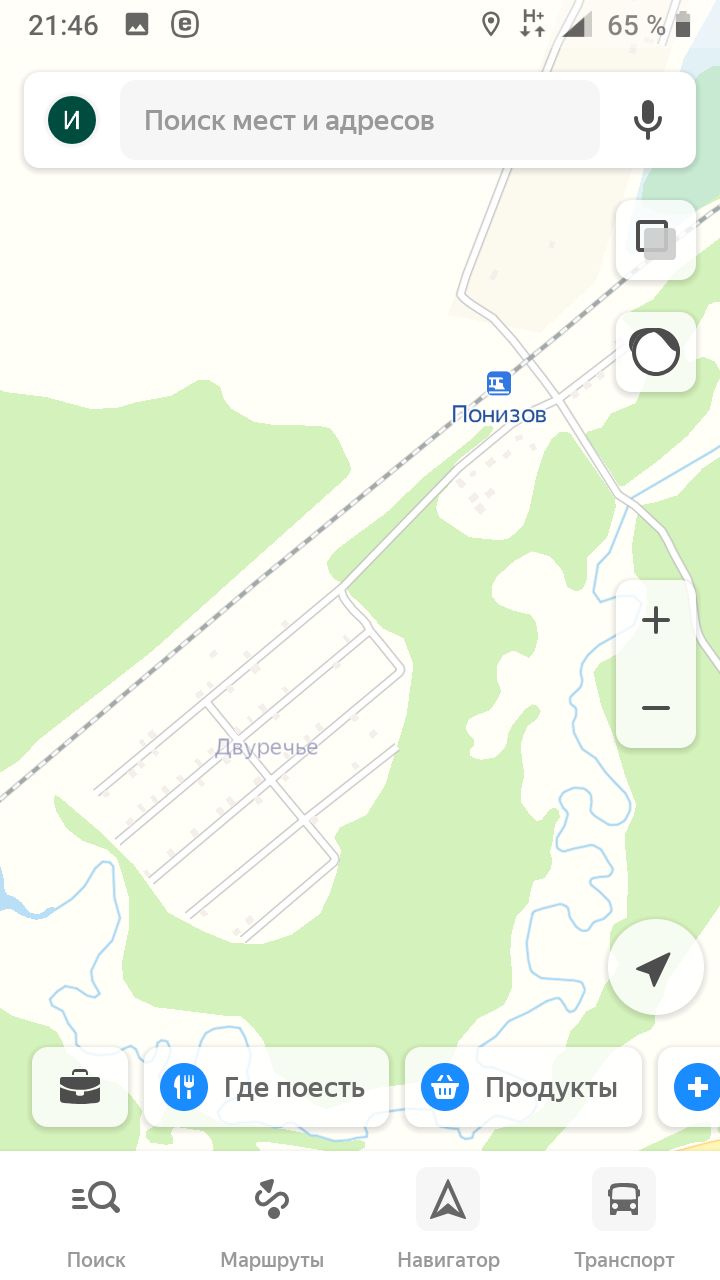720x1280 pixels.
Task: Open the map layers selector
Action: pyautogui.click(x=656, y=240)
